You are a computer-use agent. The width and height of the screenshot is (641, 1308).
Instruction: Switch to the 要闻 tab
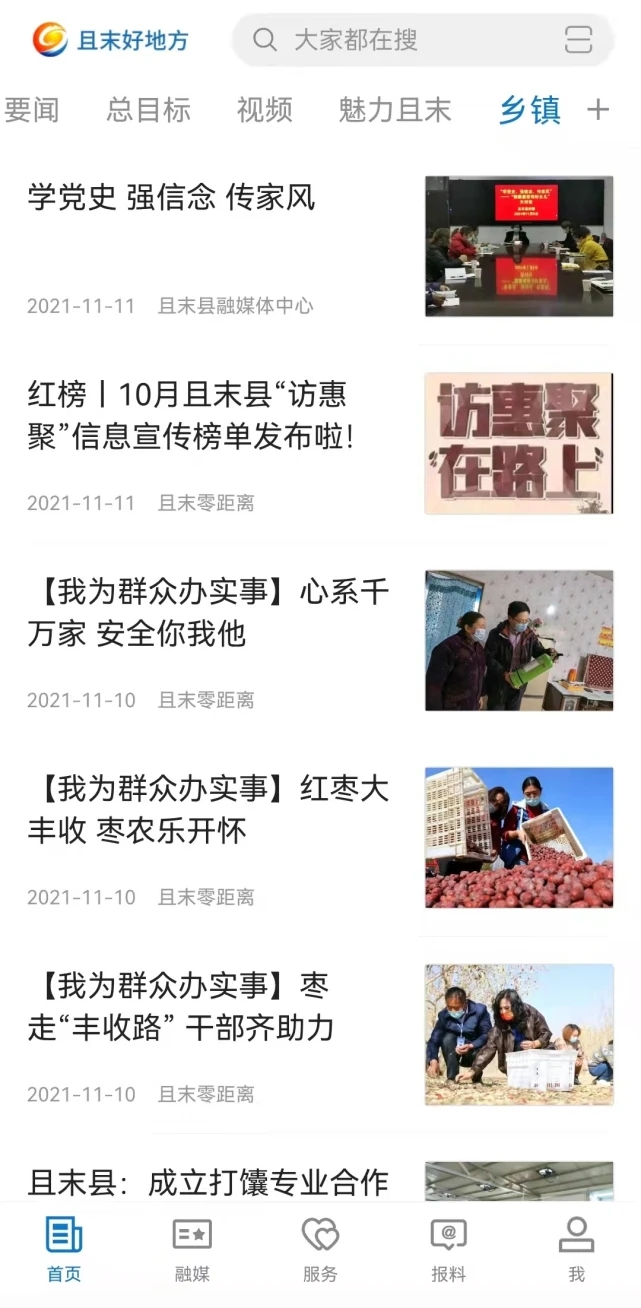pyautogui.click(x=32, y=110)
